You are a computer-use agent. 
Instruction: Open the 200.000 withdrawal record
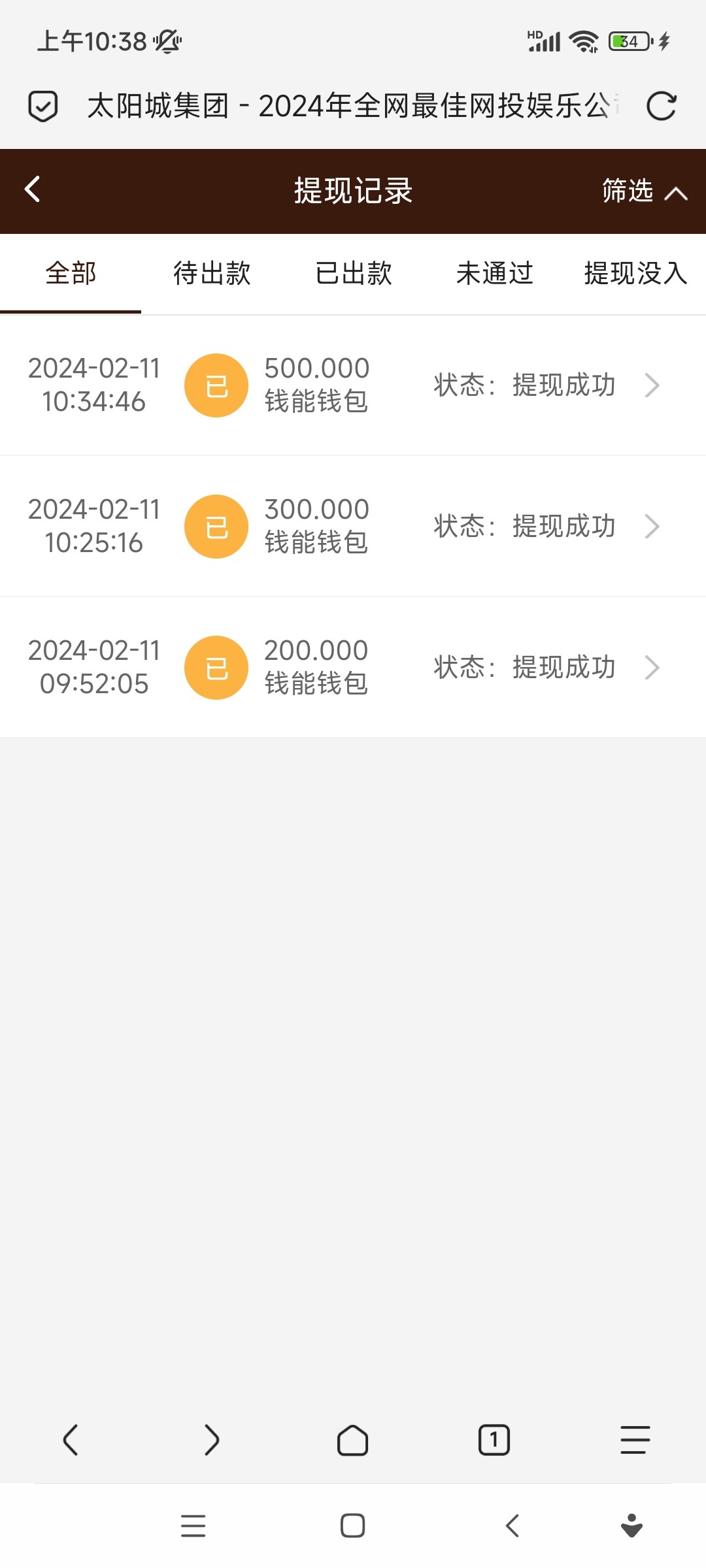coord(353,668)
